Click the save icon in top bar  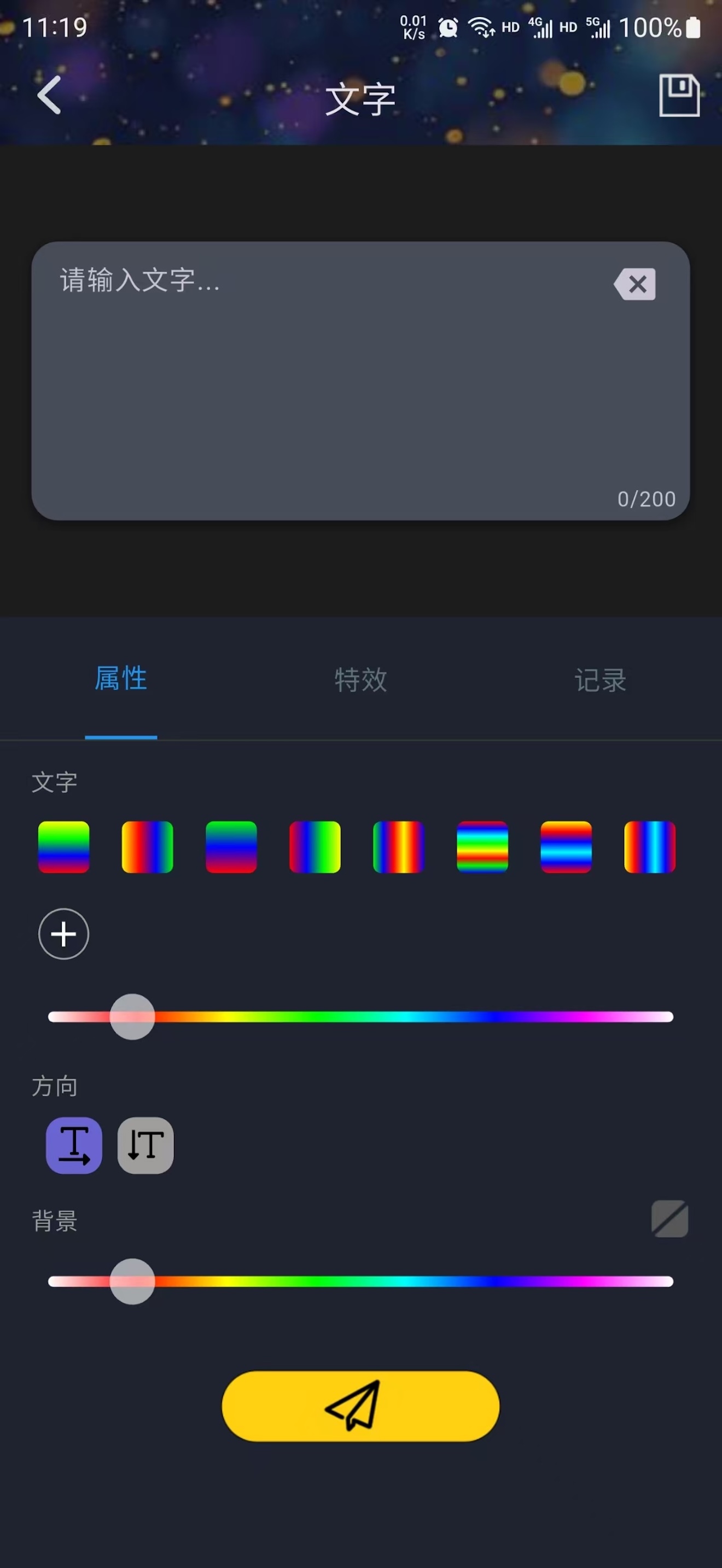pos(678,96)
